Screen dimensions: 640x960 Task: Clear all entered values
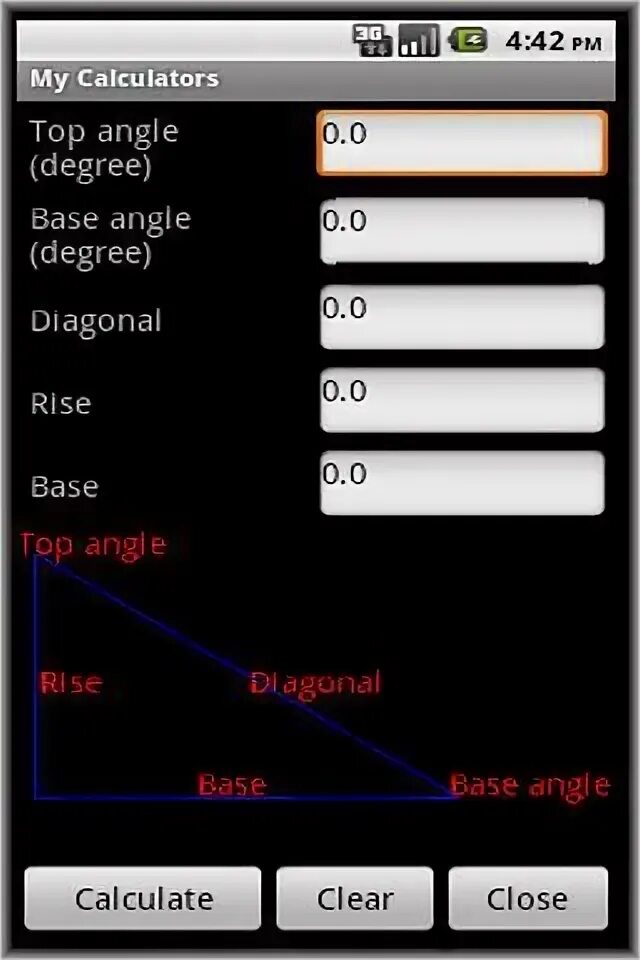[x=355, y=898]
